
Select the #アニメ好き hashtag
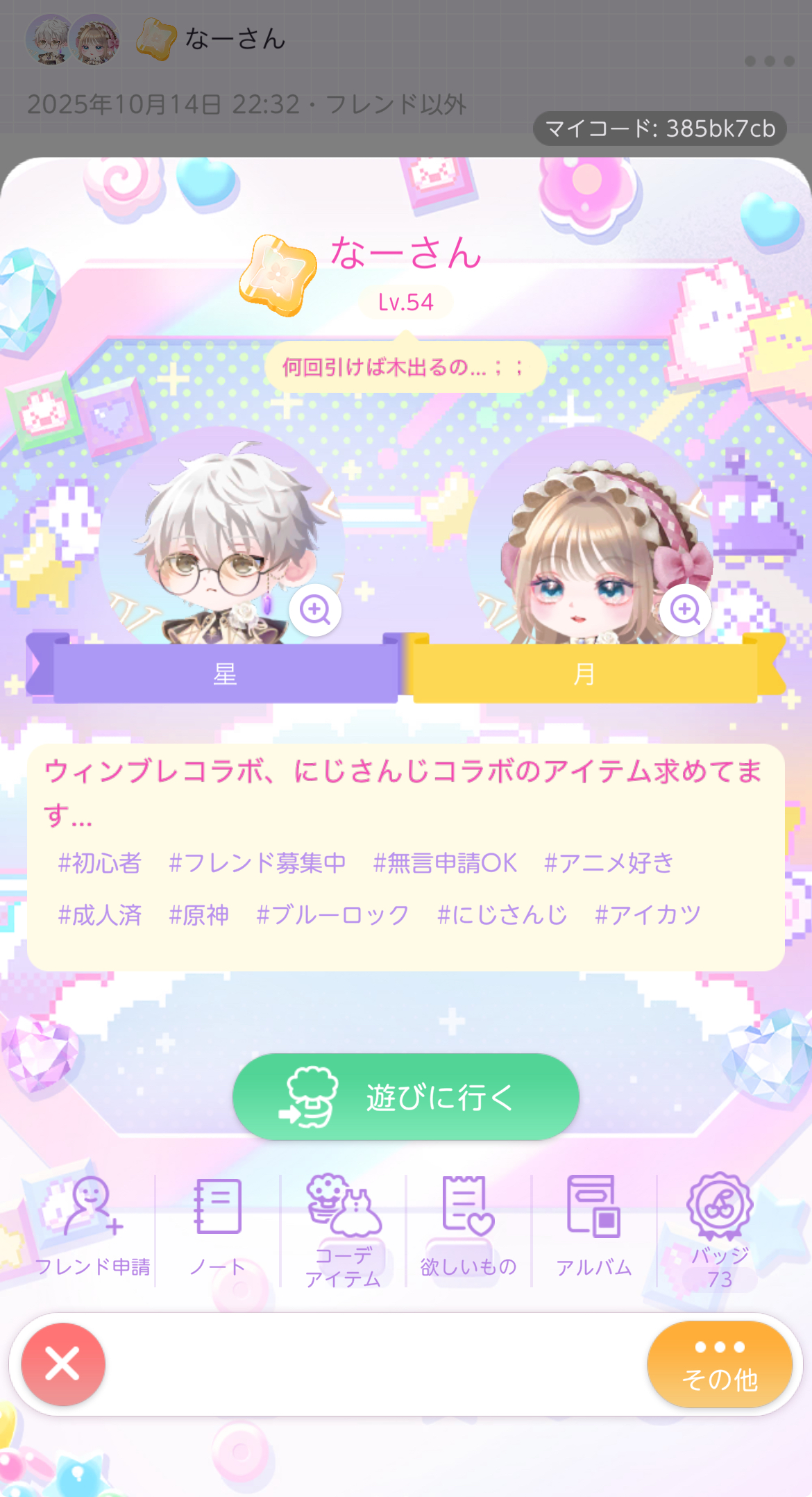609,863
